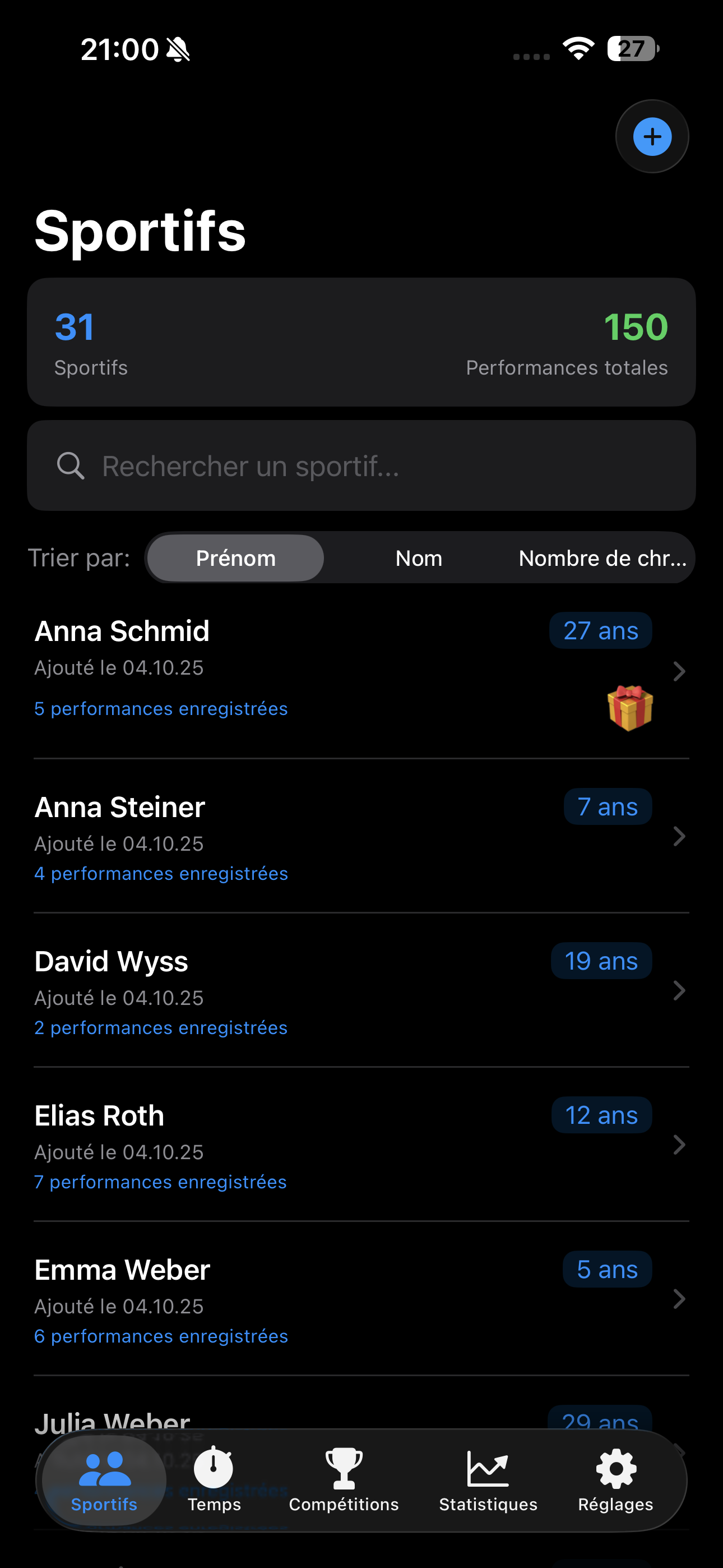Select the Prénom sort option
This screenshot has width=723, height=1568.
pyautogui.click(x=235, y=557)
